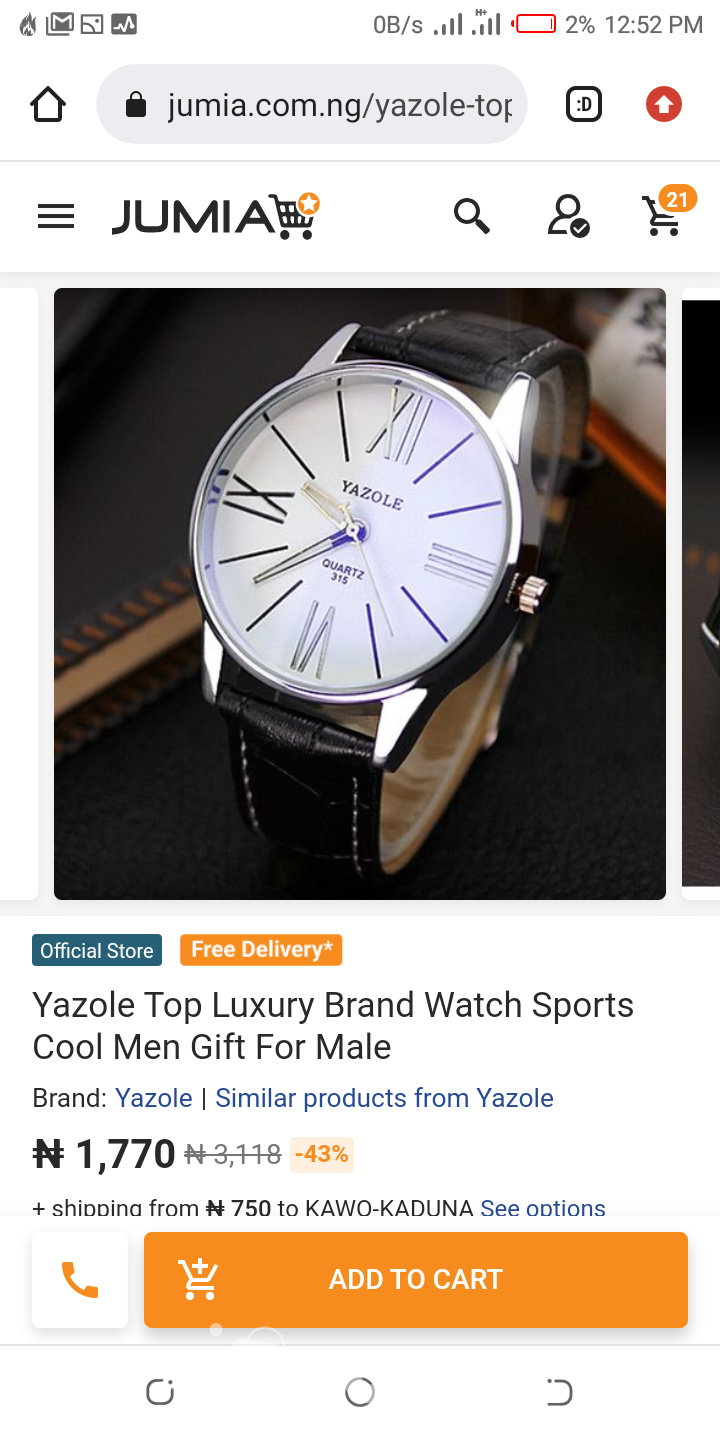Open the account profile icon
720x1440 pixels.
point(568,216)
